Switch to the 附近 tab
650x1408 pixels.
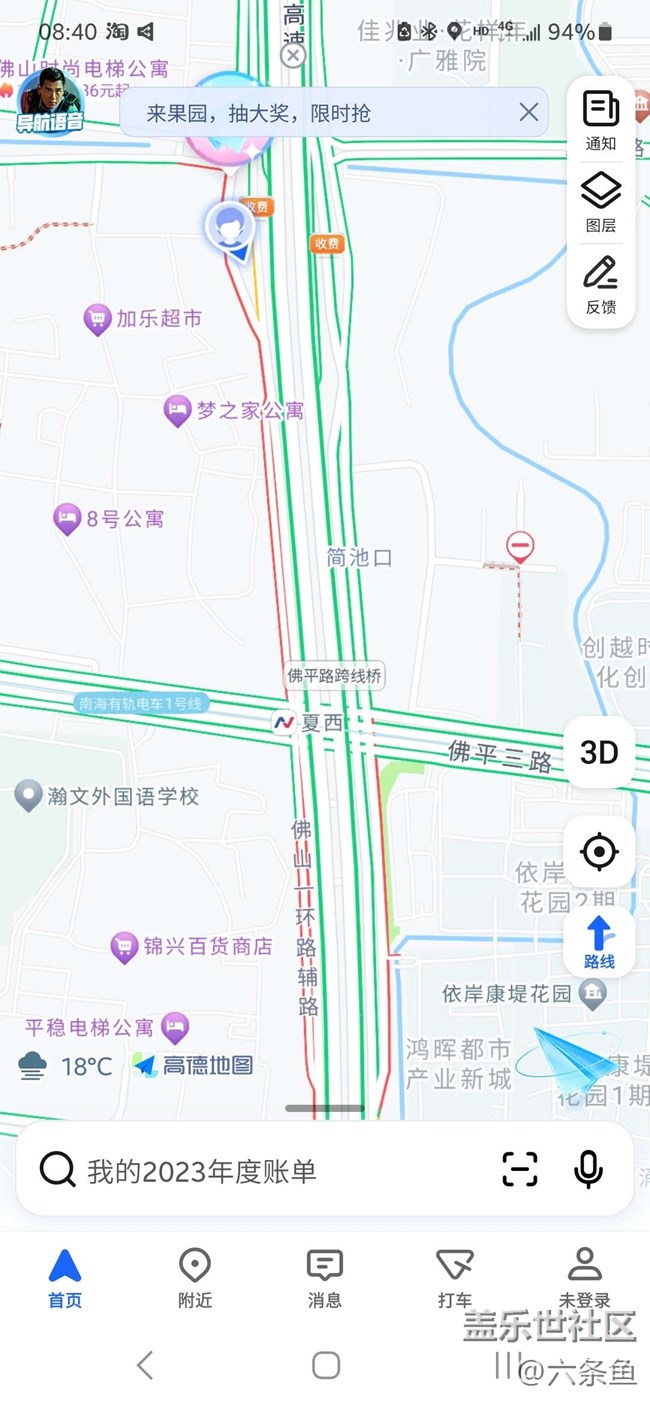(195, 1278)
